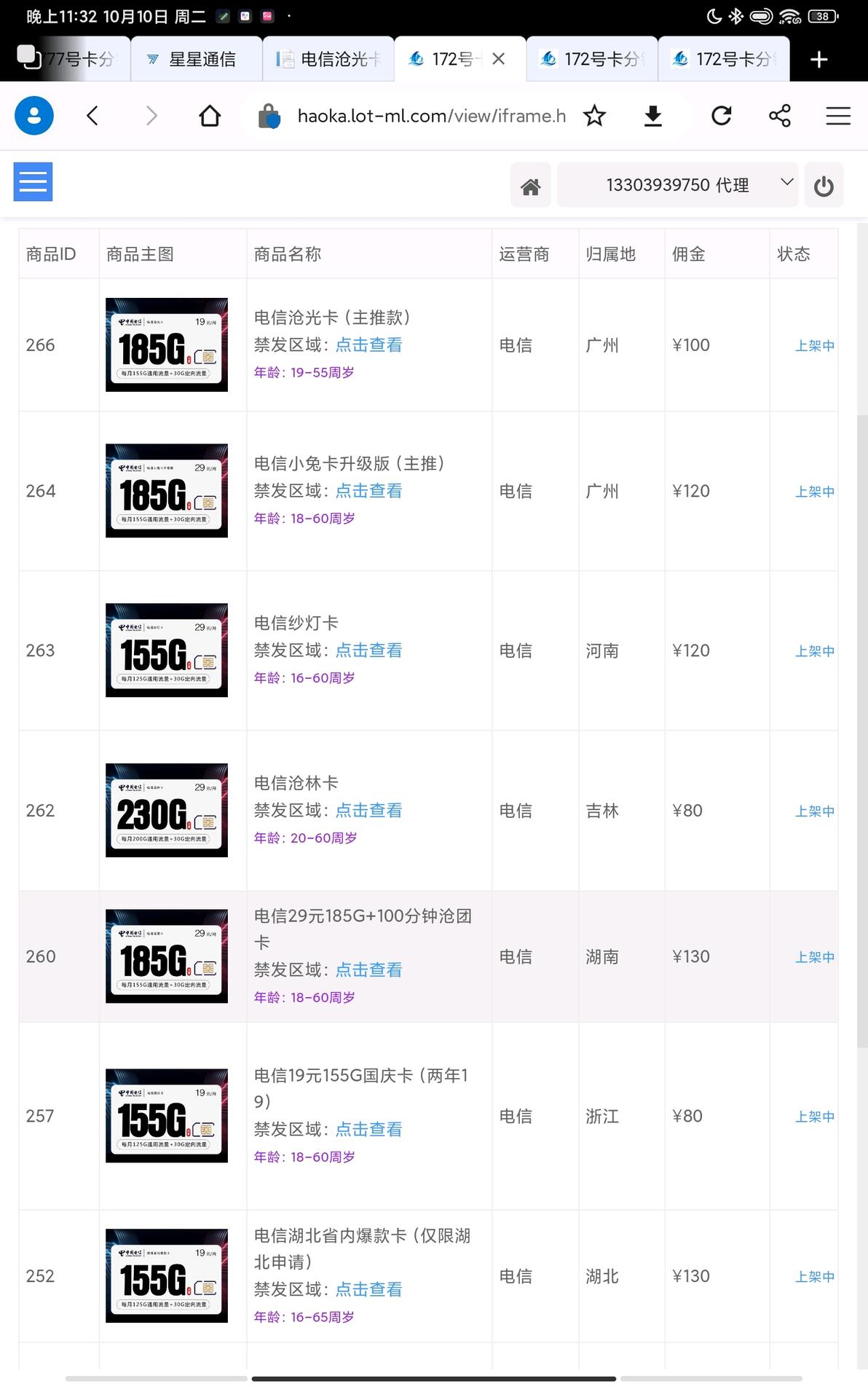The width and height of the screenshot is (868, 1389).
Task: View 点击查看 for 电信纱灯卡
Action: click(368, 650)
